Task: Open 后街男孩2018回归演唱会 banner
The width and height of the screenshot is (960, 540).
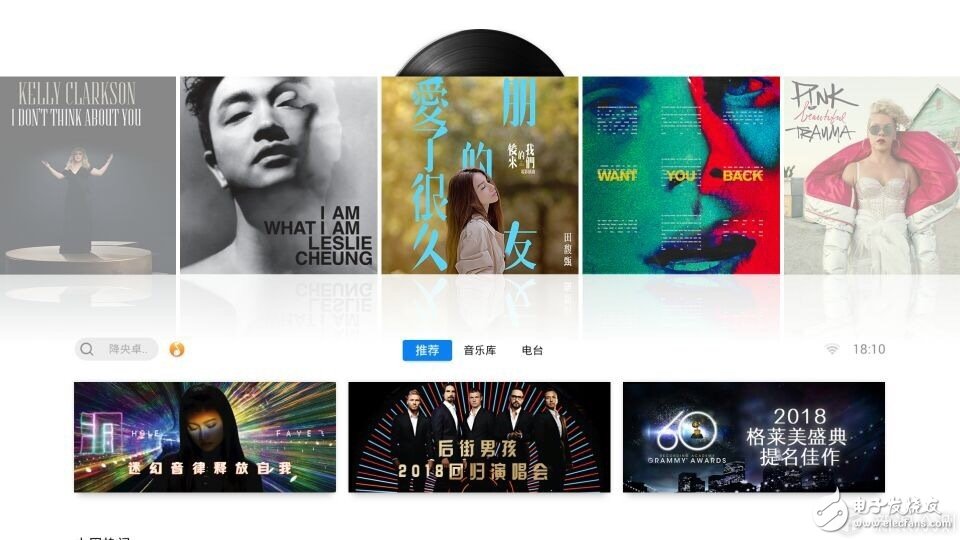Action: 479,437
